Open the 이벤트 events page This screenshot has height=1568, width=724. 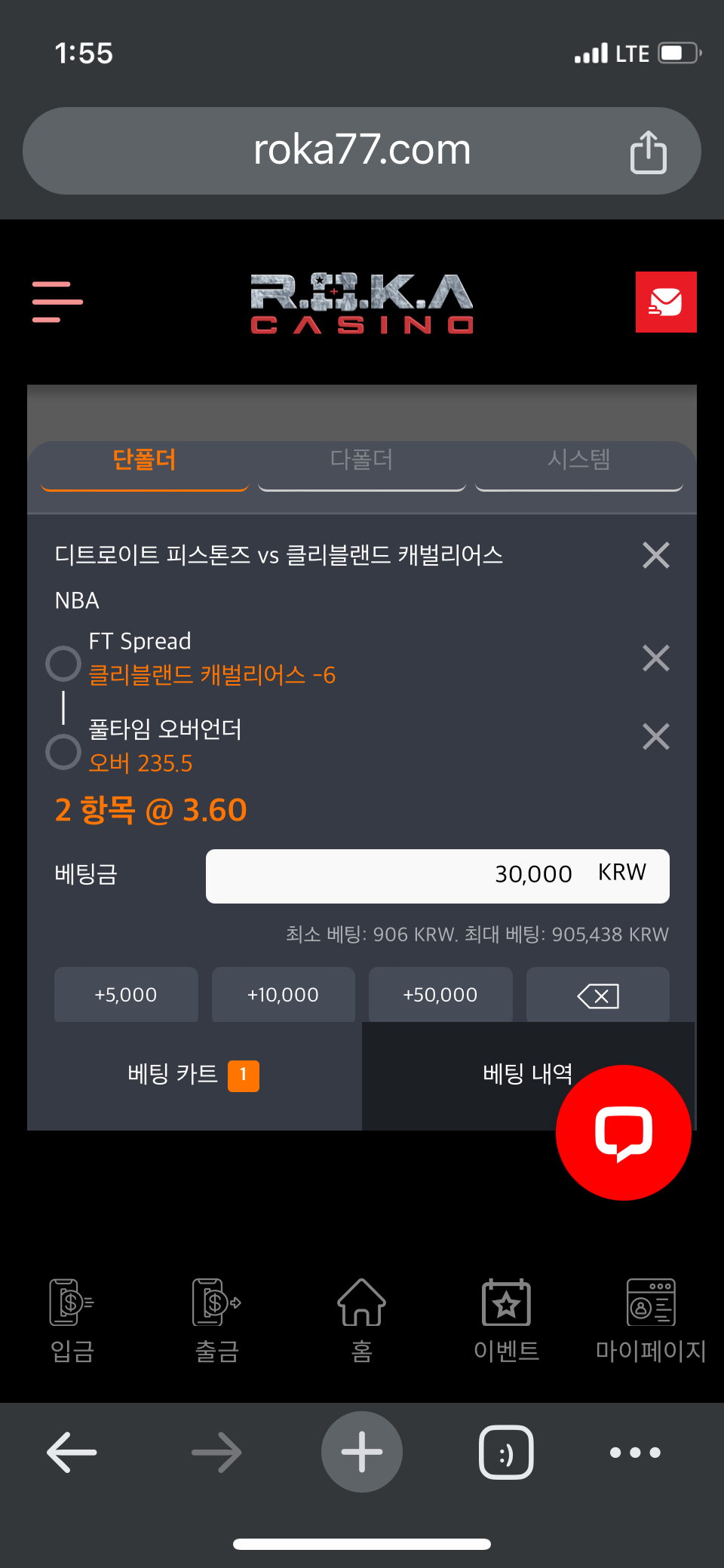tap(506, 1320)
